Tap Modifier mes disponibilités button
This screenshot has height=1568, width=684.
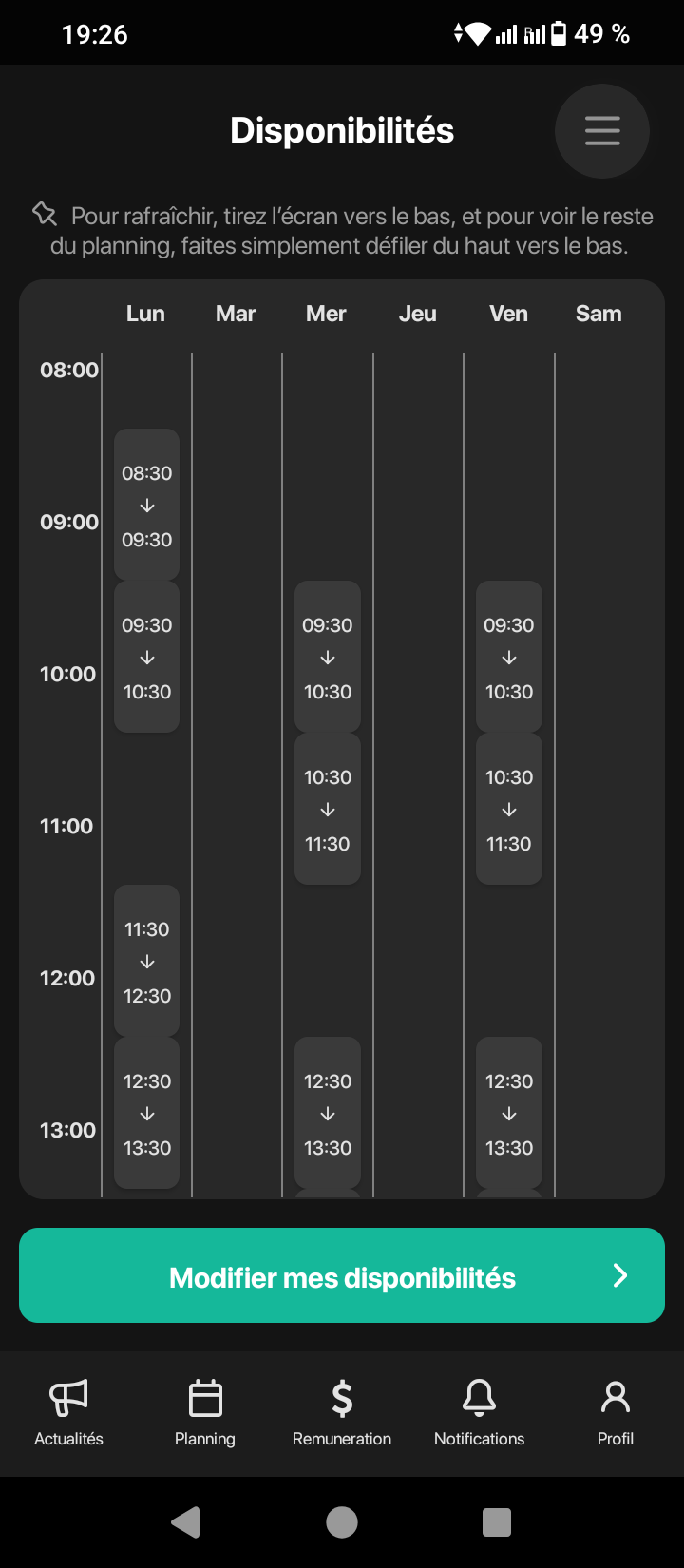coord(342,1275)
